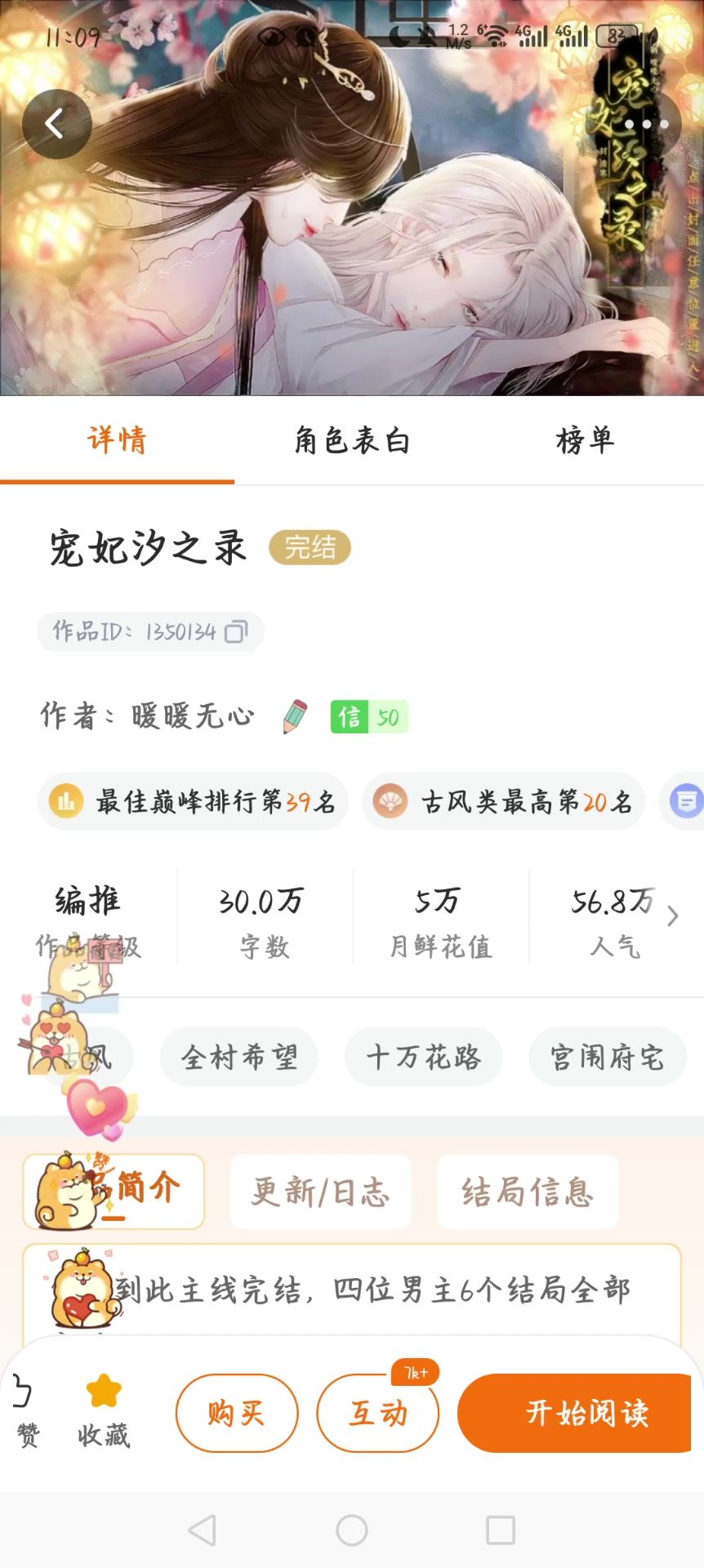Open the 互动 interaction button
The width and height of the screenshot is (704, 1568).
pyautogui.click(x=377, y=1413)
